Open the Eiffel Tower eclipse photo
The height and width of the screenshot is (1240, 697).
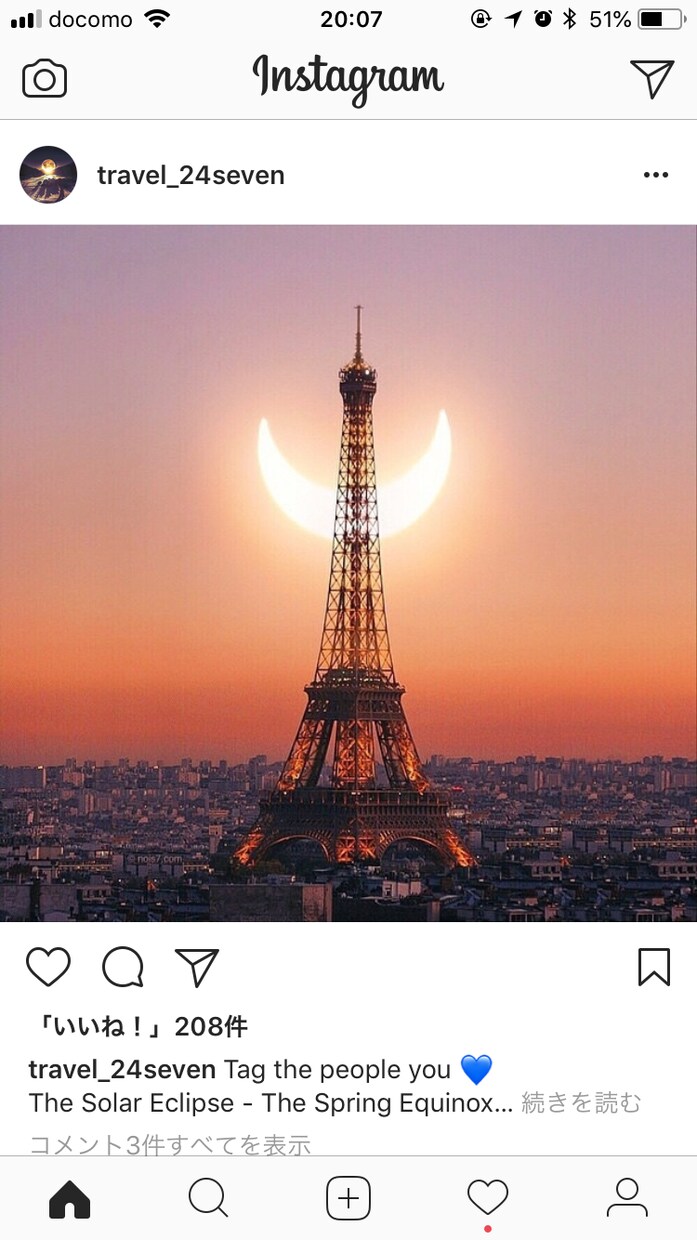pyautogui.click(x=348, y=573)
